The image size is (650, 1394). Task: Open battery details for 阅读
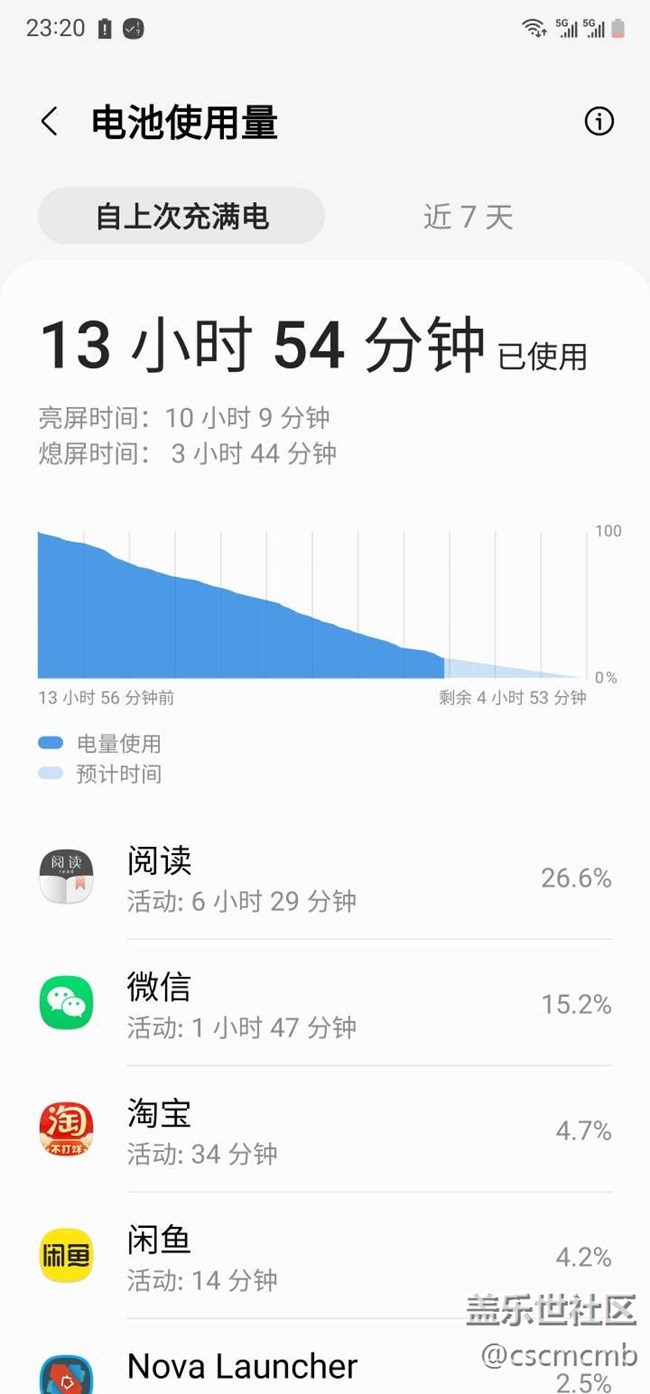pyautogui.click(x=325, y=878)
